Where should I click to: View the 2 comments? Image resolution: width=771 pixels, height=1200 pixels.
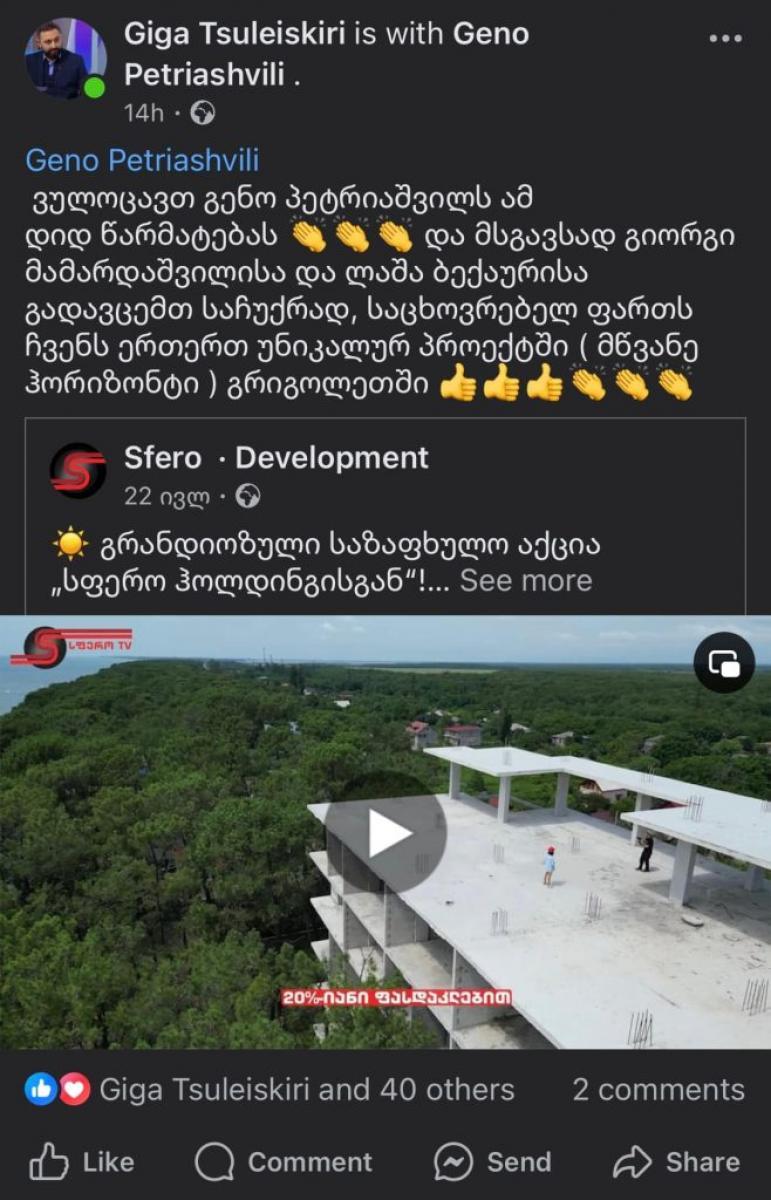(x=658, y=1089)
